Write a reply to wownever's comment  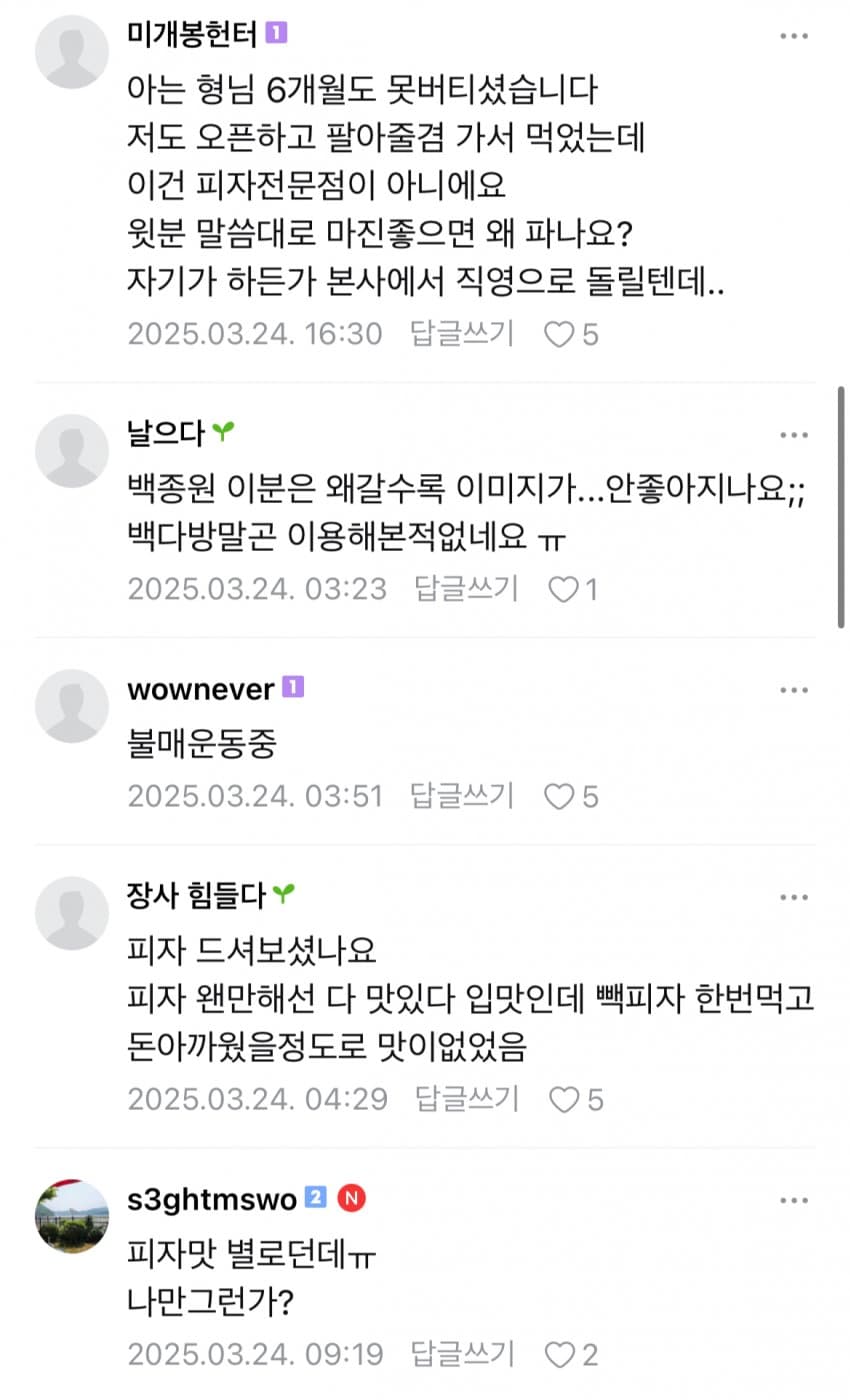click(461, 796)
